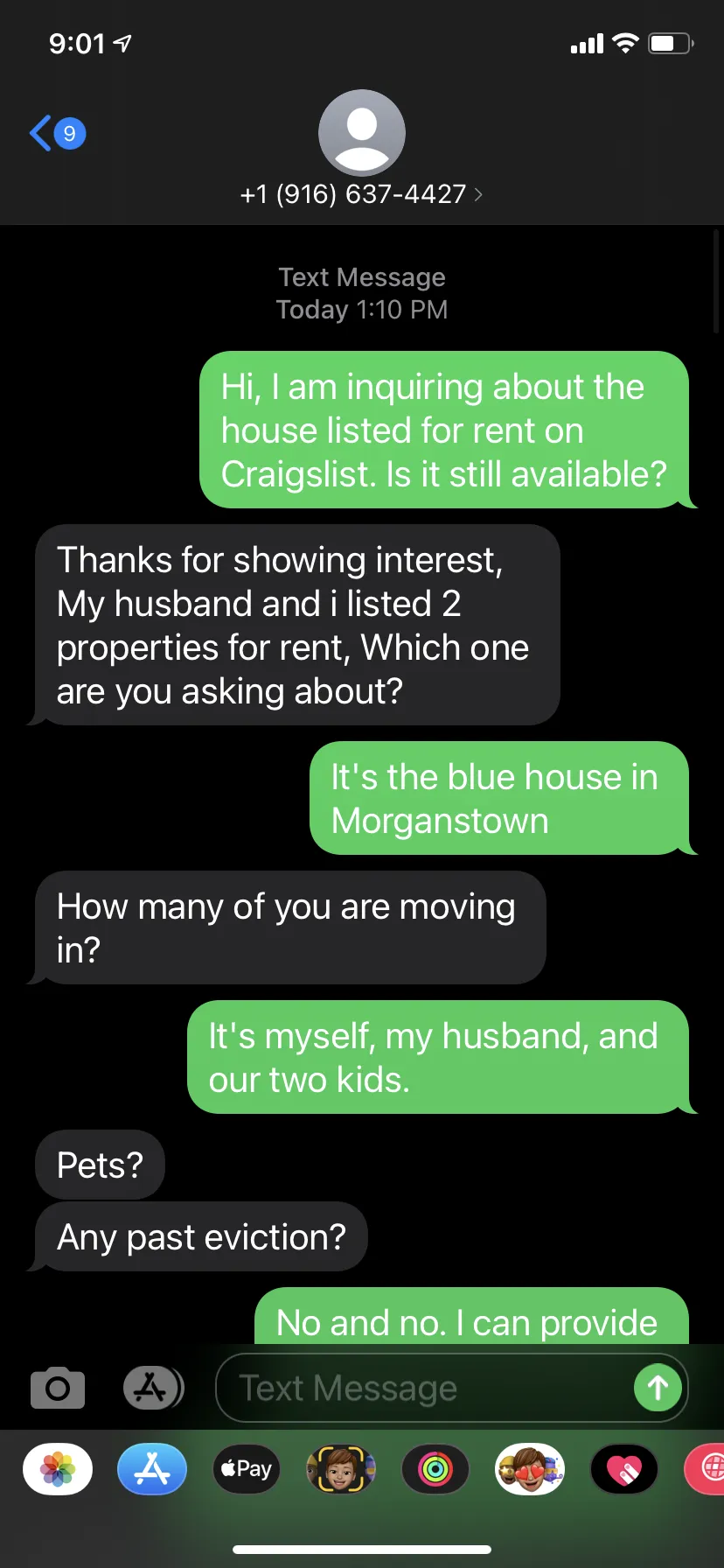Viewport: 724px width, 1568px height.
Task: Go back to the messages list
Action: click(x=58, y=134)
